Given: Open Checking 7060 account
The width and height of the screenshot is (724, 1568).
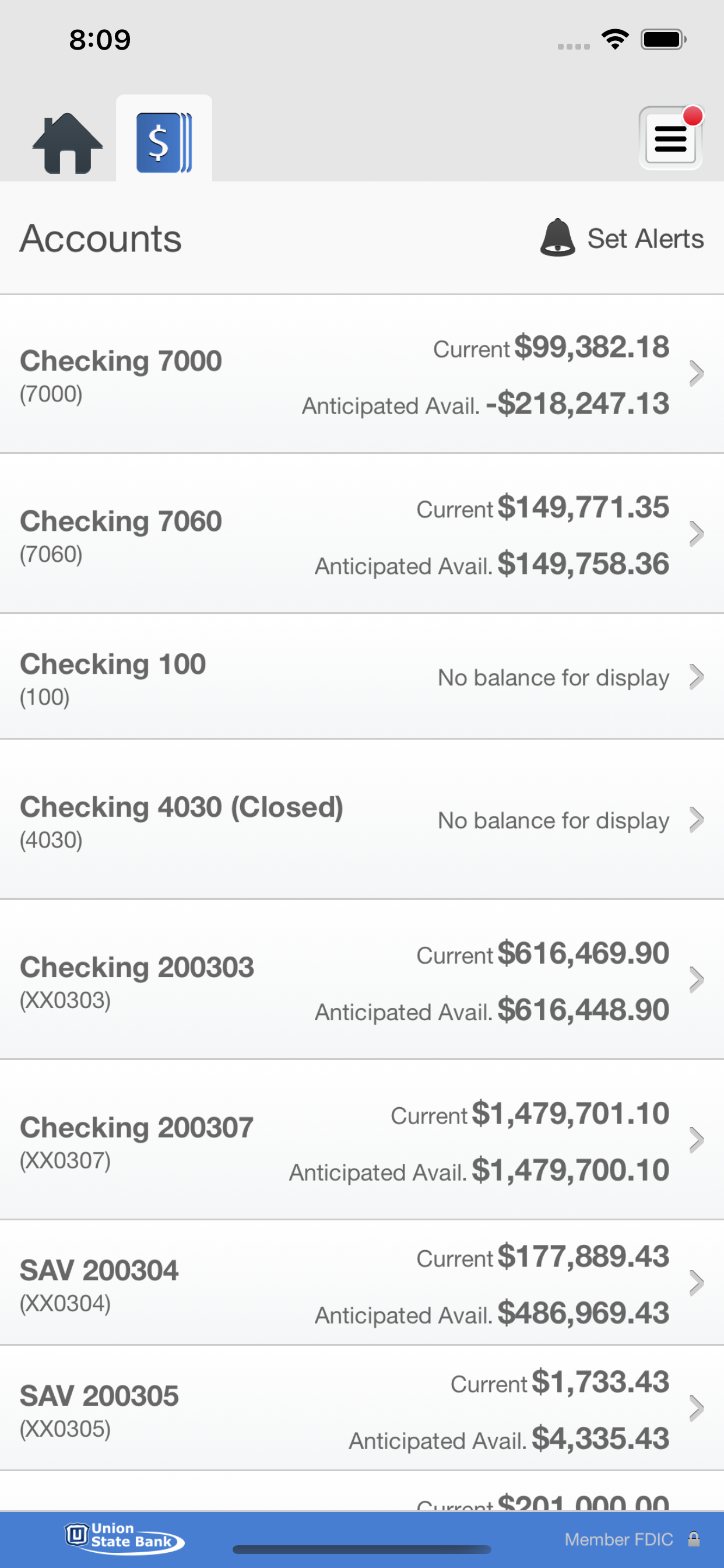Looking at the screenshot, I should [x=362, y=534].
